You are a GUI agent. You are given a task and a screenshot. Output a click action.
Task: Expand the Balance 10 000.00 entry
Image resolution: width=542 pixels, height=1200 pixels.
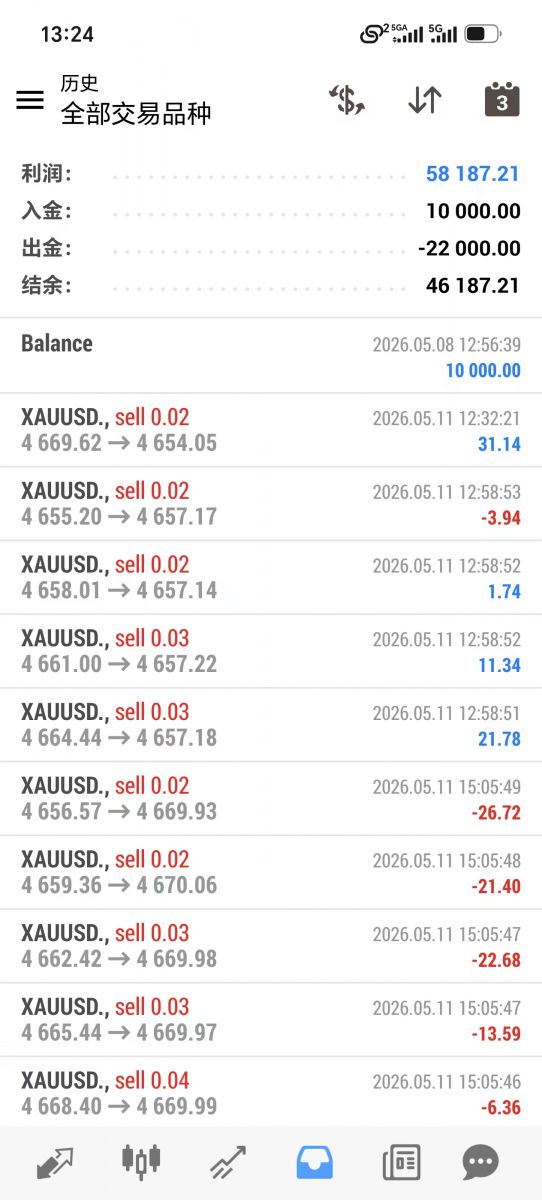pyautogui.click(x=271, y=356)
